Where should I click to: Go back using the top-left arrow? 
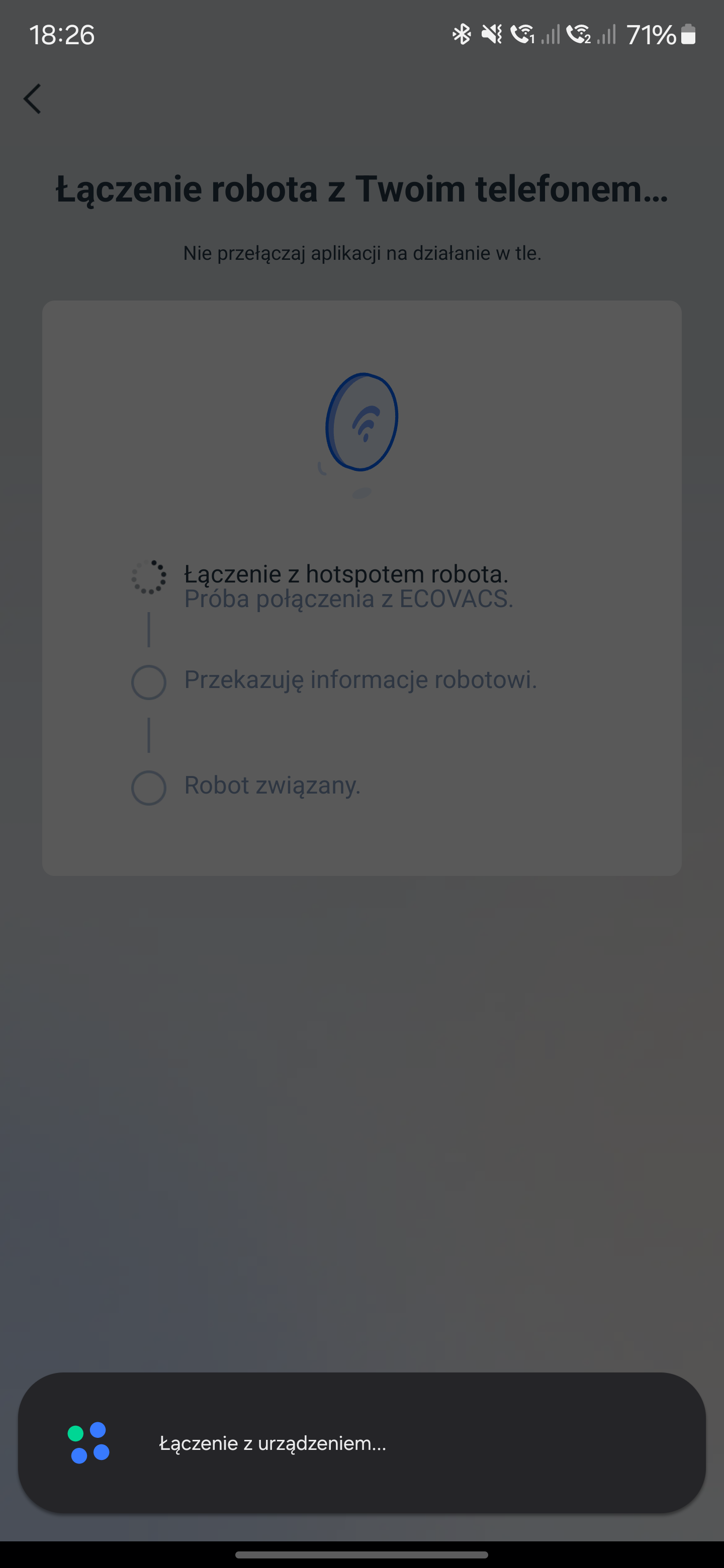coord(32,99)
